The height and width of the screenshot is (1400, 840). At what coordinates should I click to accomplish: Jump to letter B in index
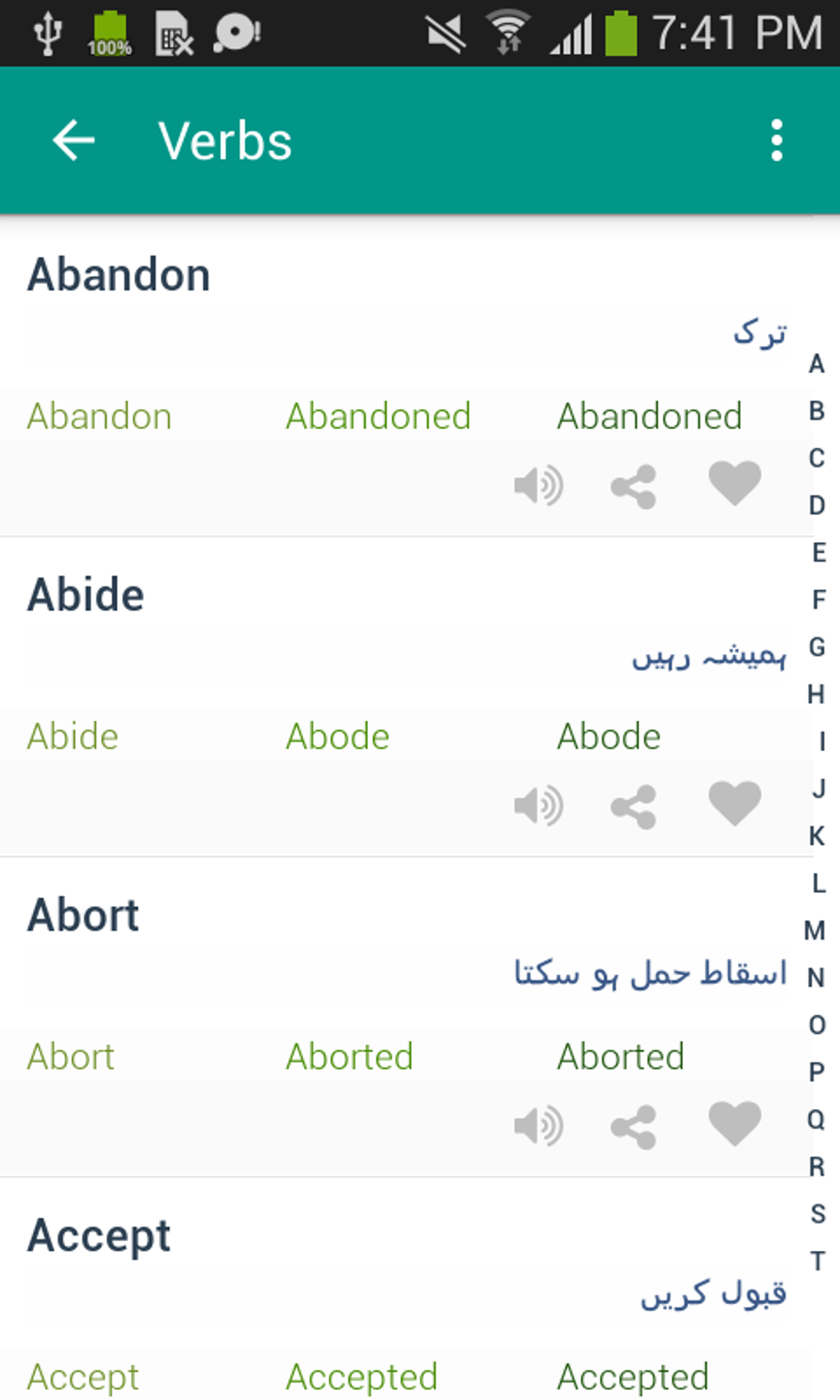(x=816, y=411)
